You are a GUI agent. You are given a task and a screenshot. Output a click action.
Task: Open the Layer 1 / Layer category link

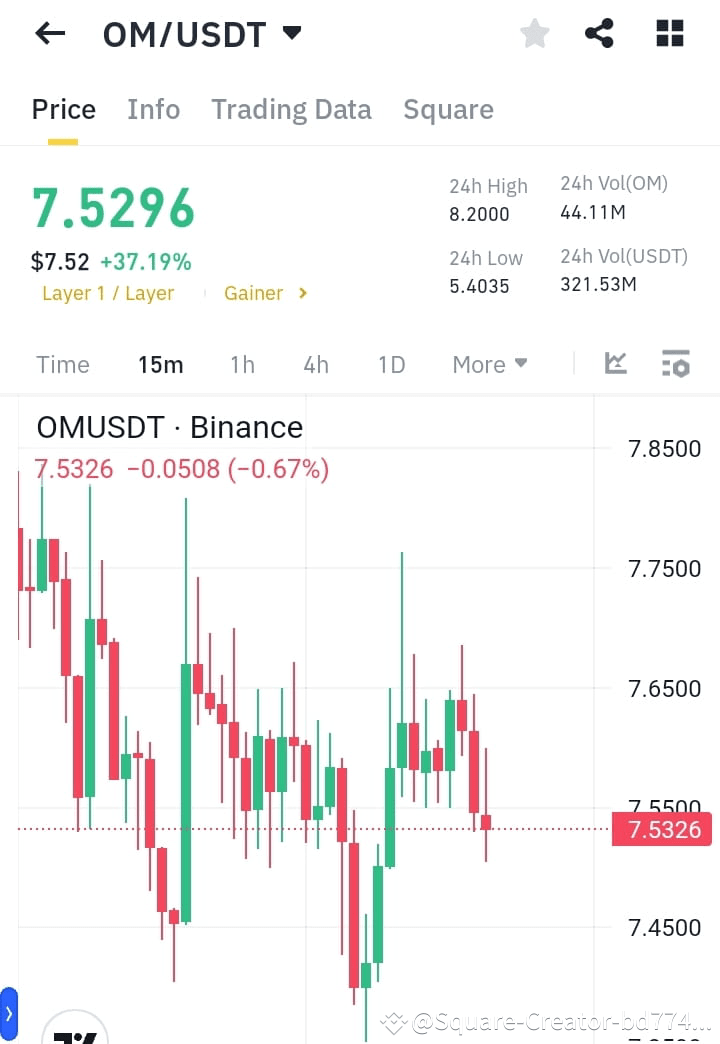tap(108, 293)
